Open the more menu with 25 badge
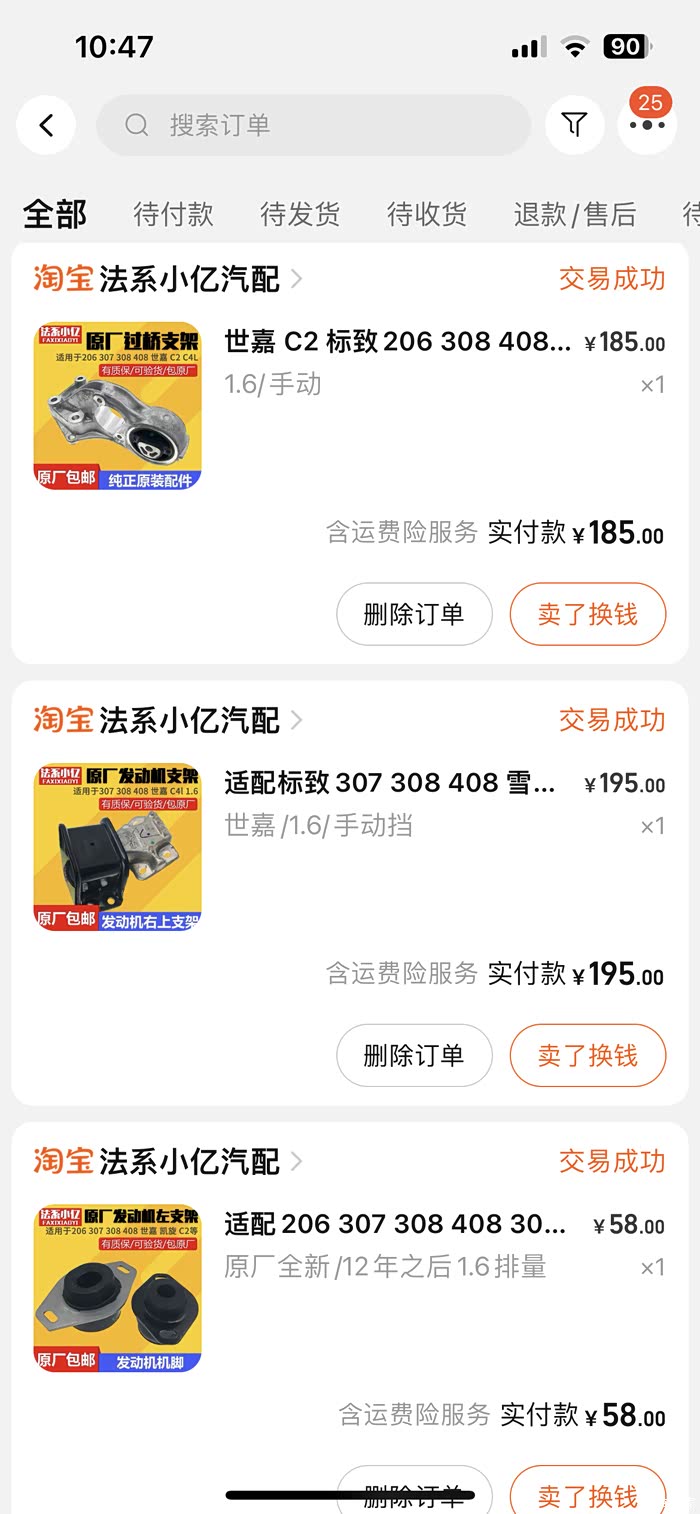The image size is (700, 1514). 648,125
